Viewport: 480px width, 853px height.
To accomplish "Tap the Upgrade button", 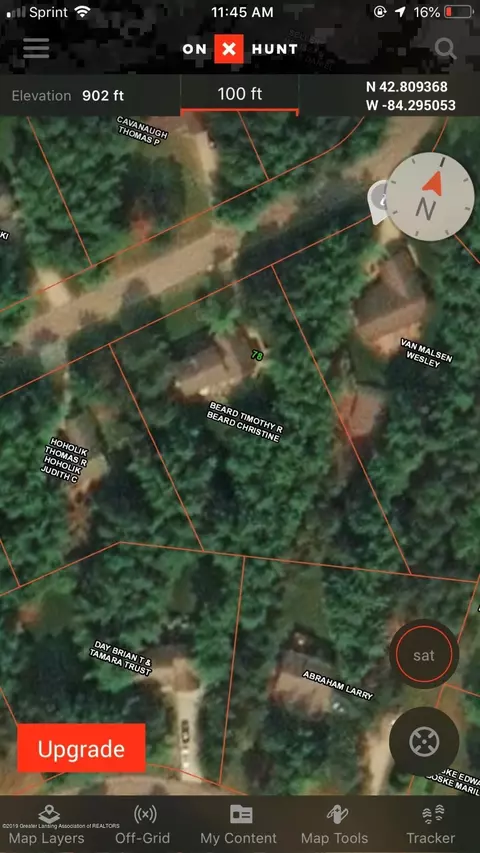I will pos(82,749).
